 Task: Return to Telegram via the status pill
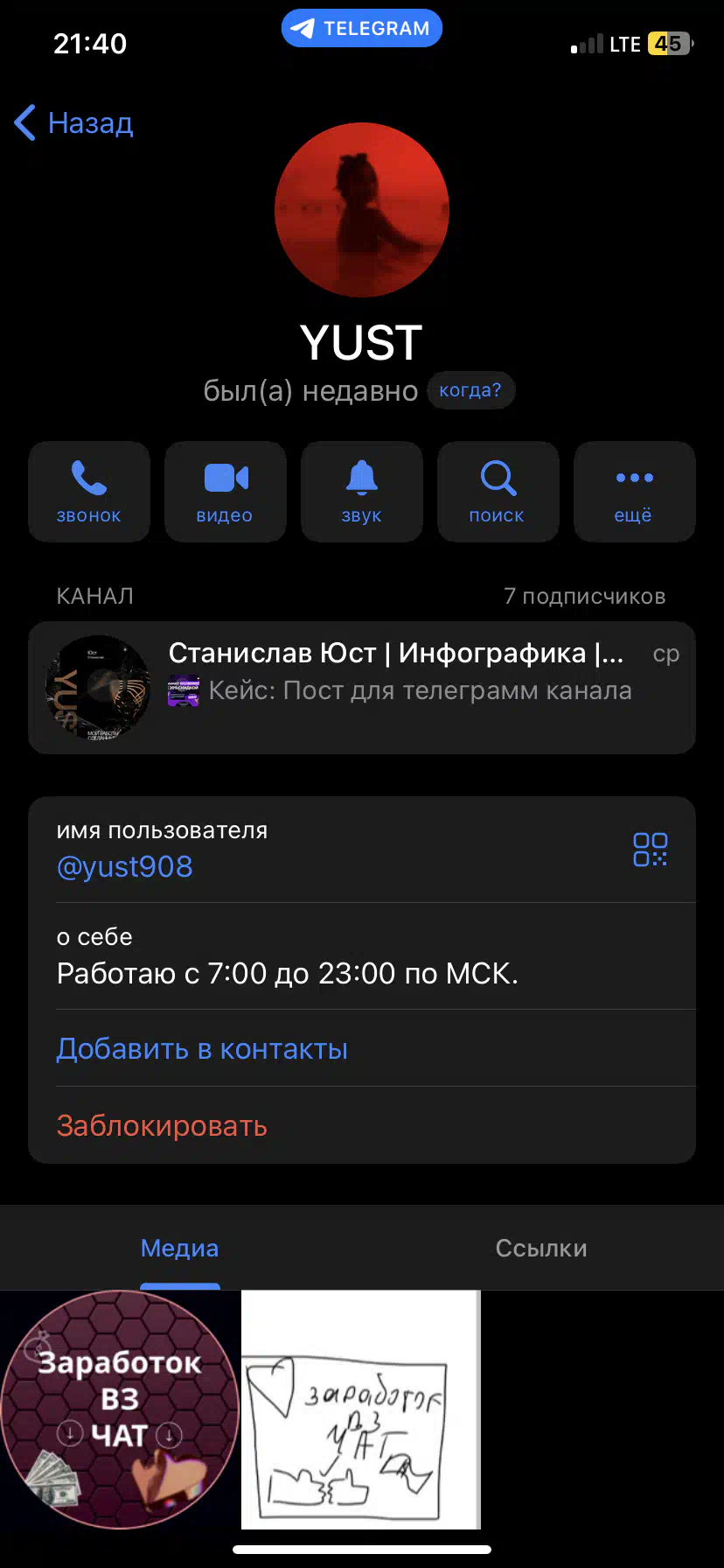coord(362,28)
